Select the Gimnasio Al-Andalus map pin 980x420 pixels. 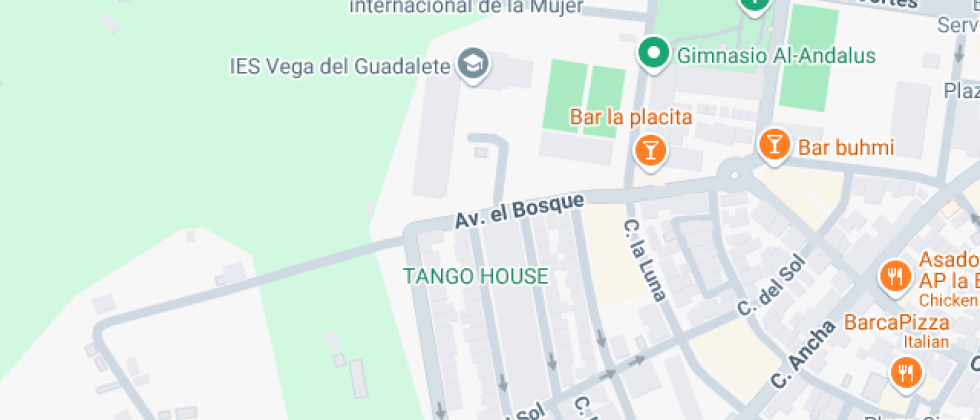tap(654, 55)
